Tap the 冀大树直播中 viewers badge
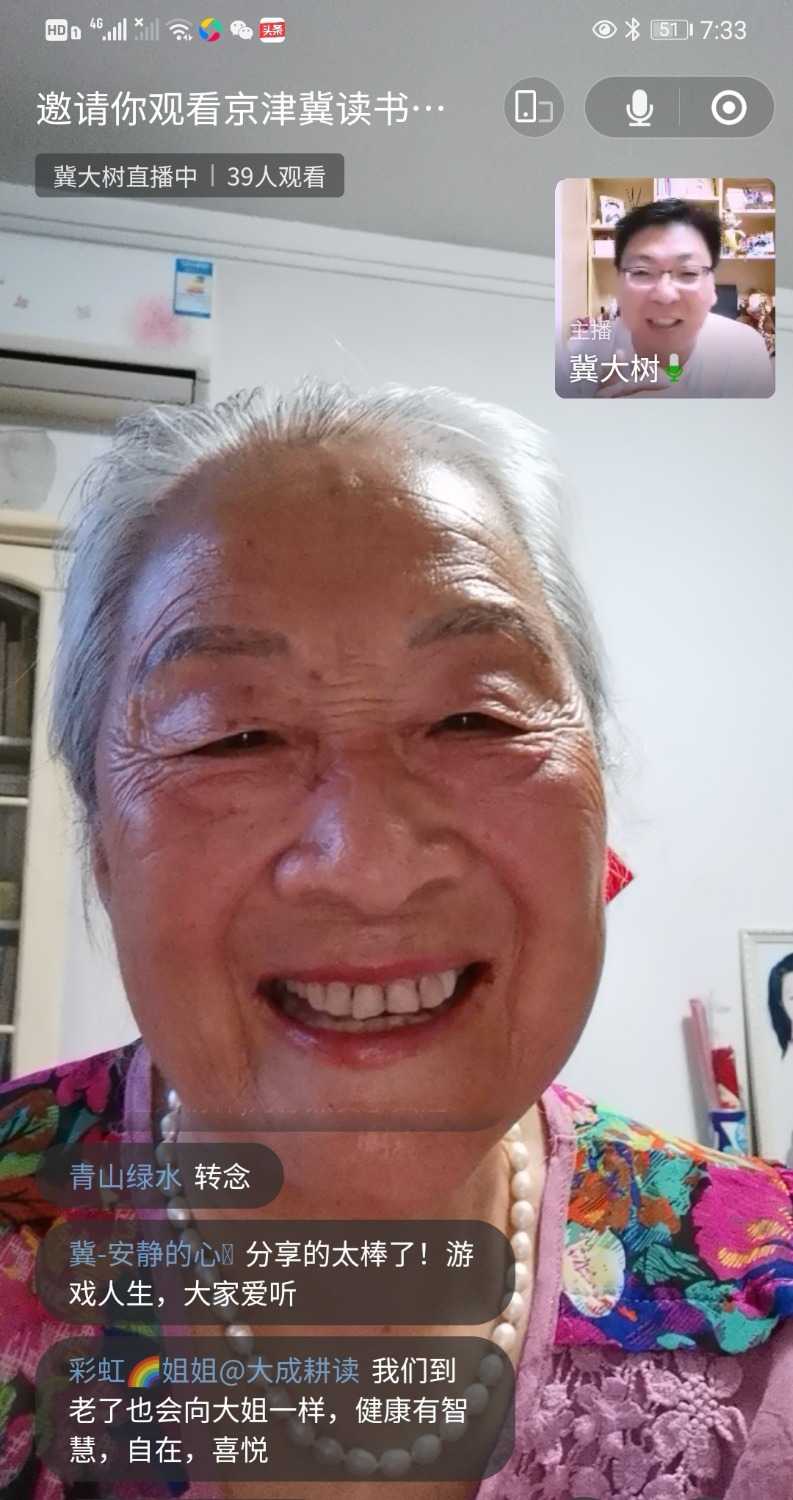 coord(190,176)
